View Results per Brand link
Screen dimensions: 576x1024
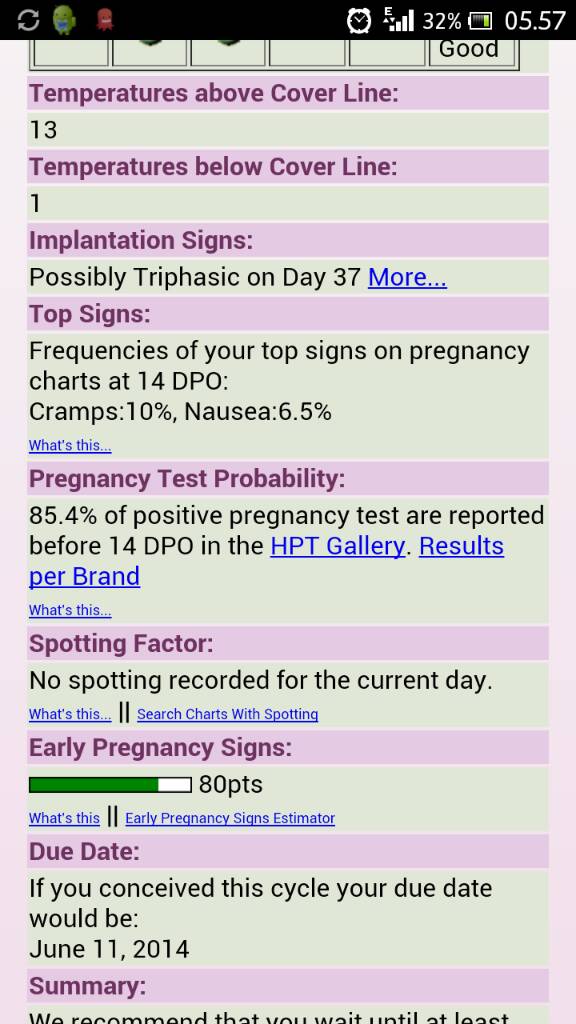[x=266, y=561]
